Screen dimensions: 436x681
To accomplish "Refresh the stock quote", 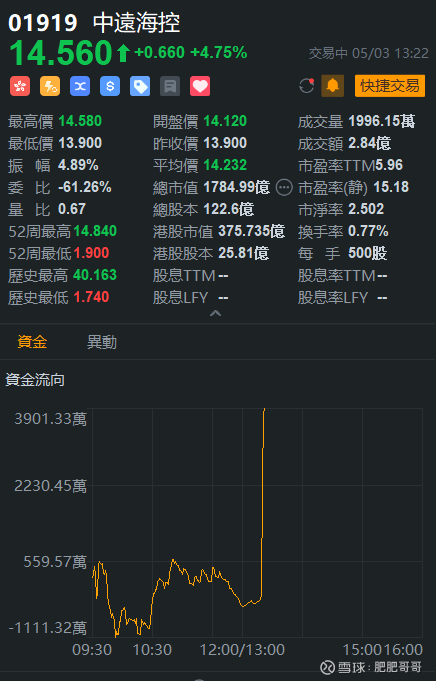I will [307, 86].
